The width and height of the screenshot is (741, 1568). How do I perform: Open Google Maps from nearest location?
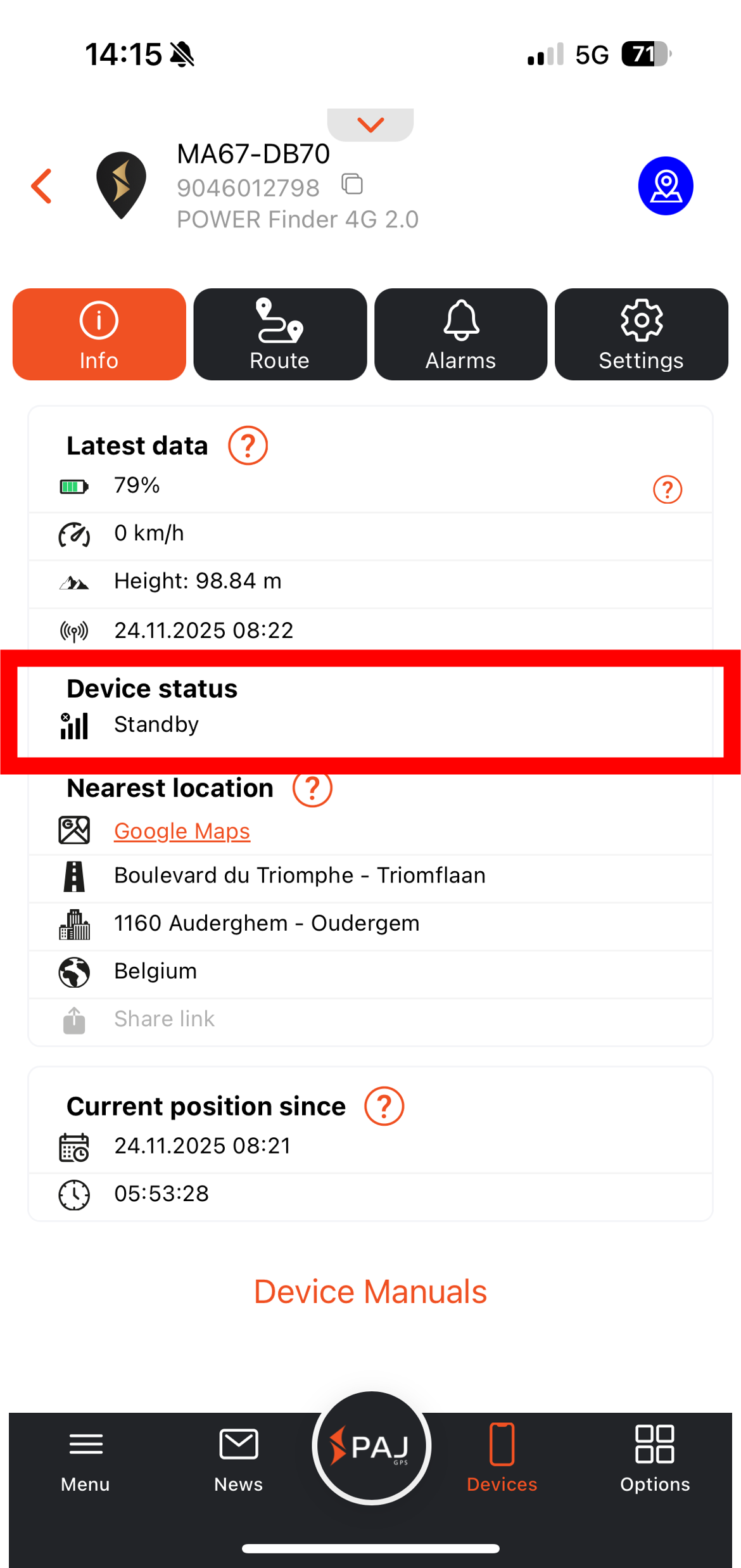click(182, 830)
